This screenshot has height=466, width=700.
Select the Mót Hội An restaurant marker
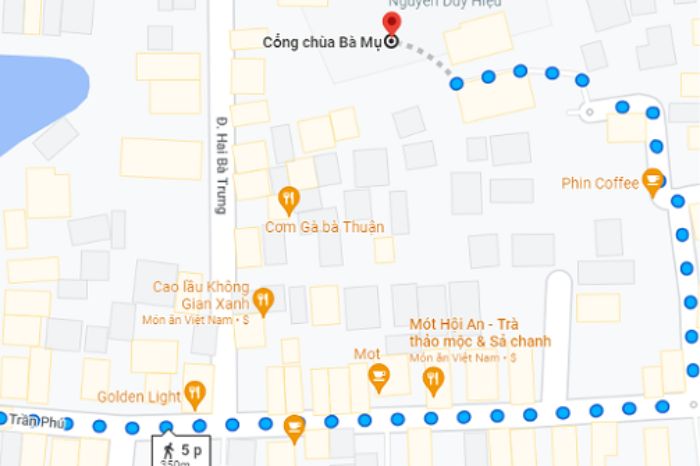(433, 378)
